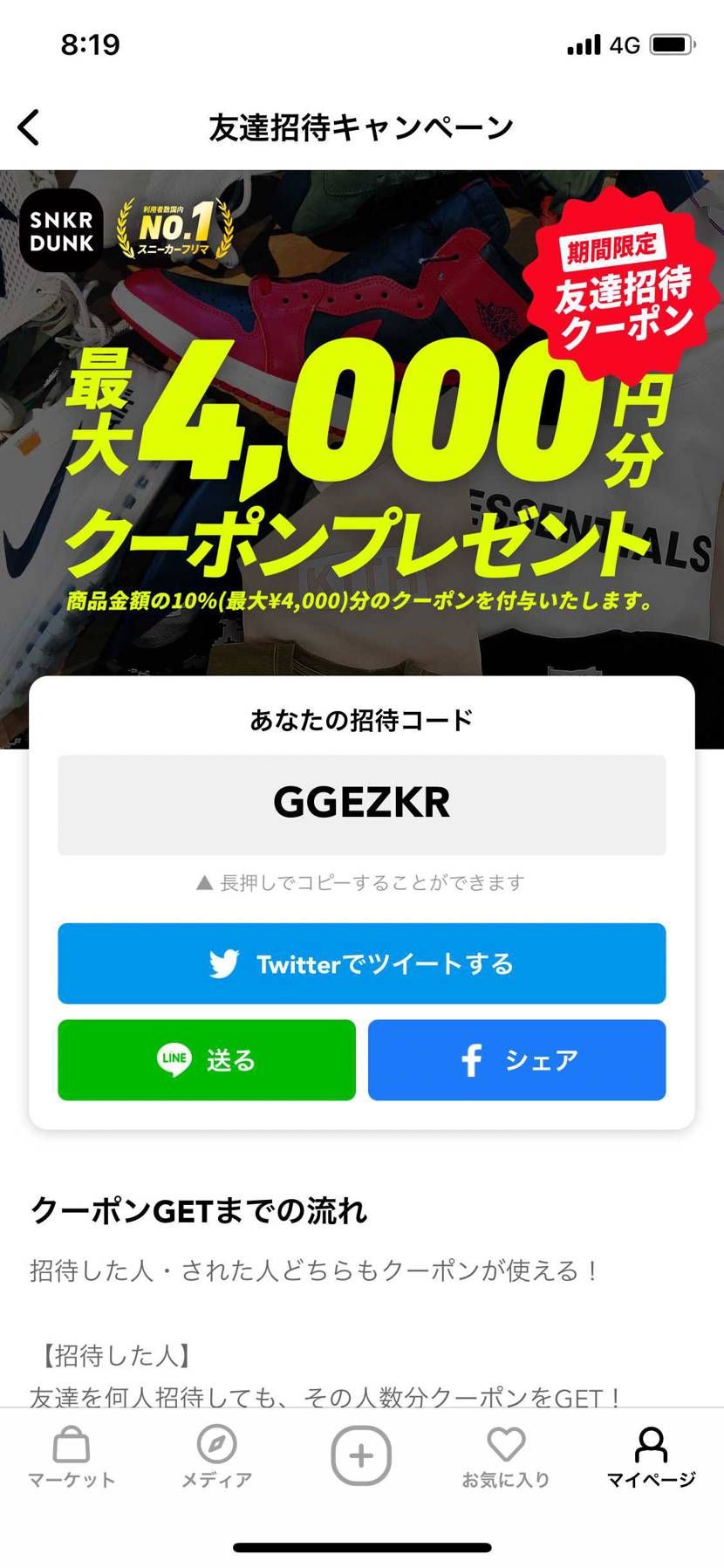The height and width of the screenshot is (1568, 724).
Task: Tap the green 送る button
Action: 206,1059
